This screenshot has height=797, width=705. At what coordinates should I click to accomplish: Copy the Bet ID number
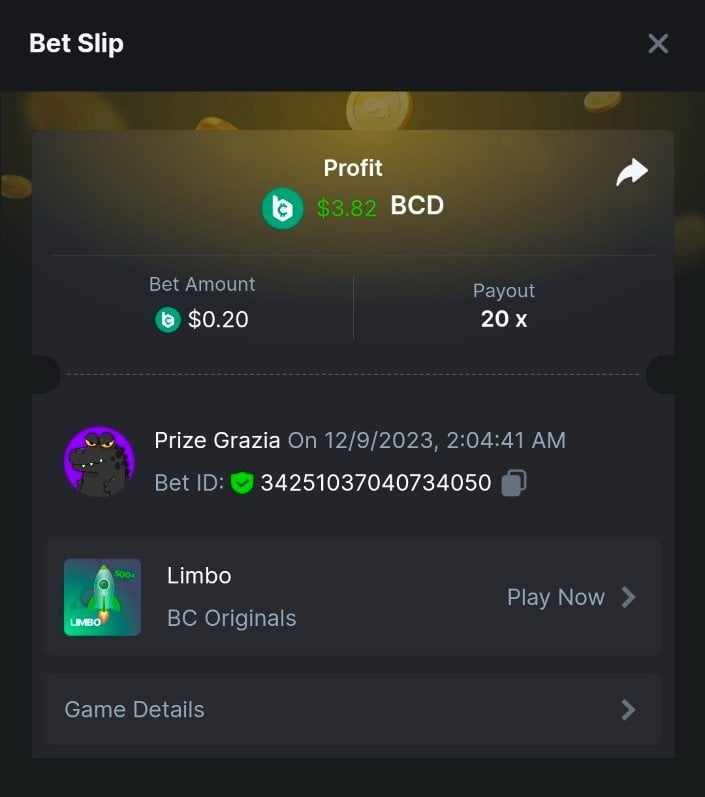pos(514,483)
